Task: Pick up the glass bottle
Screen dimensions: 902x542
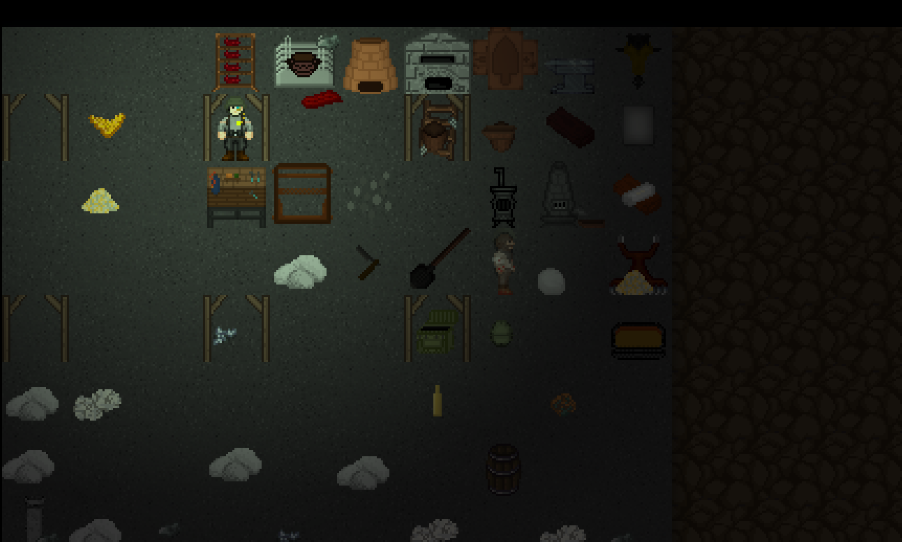Action: [x=437, y=401]
